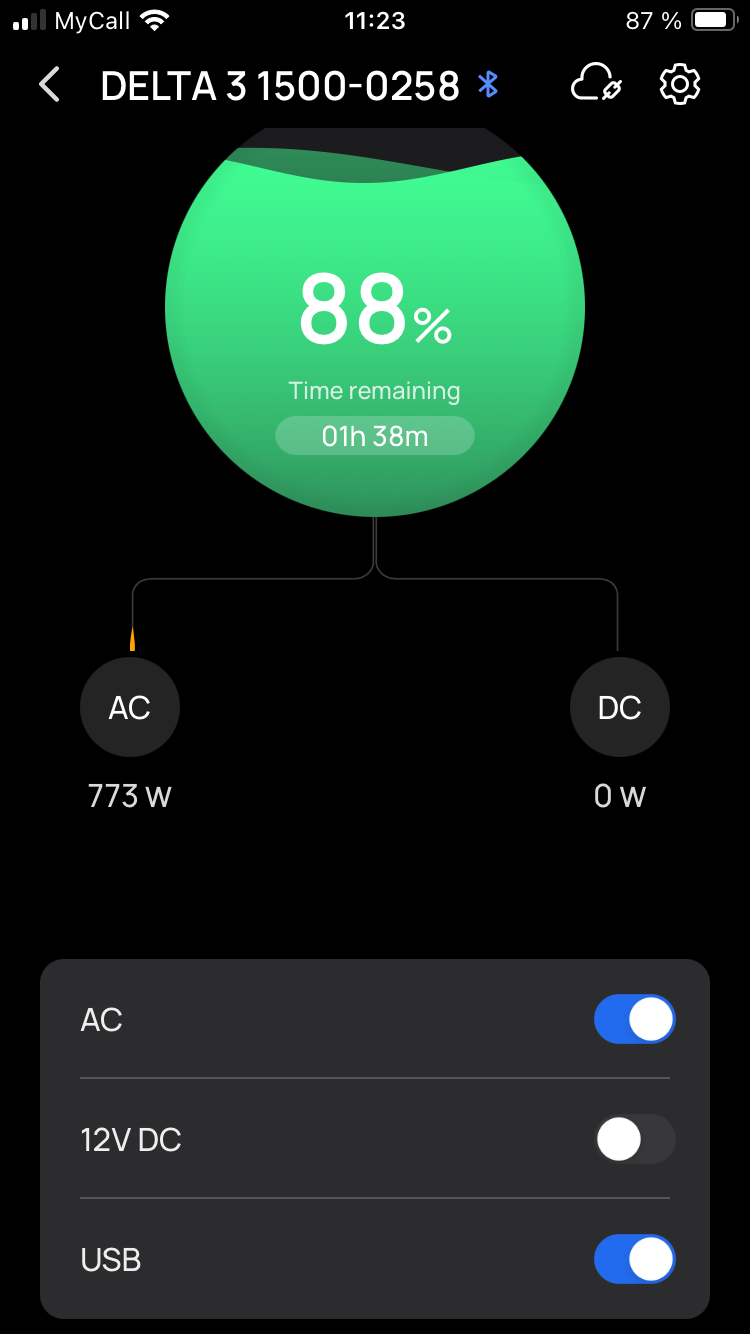Enable the 12V DC output switch
750x1334 pixels.
point(634,1139)
